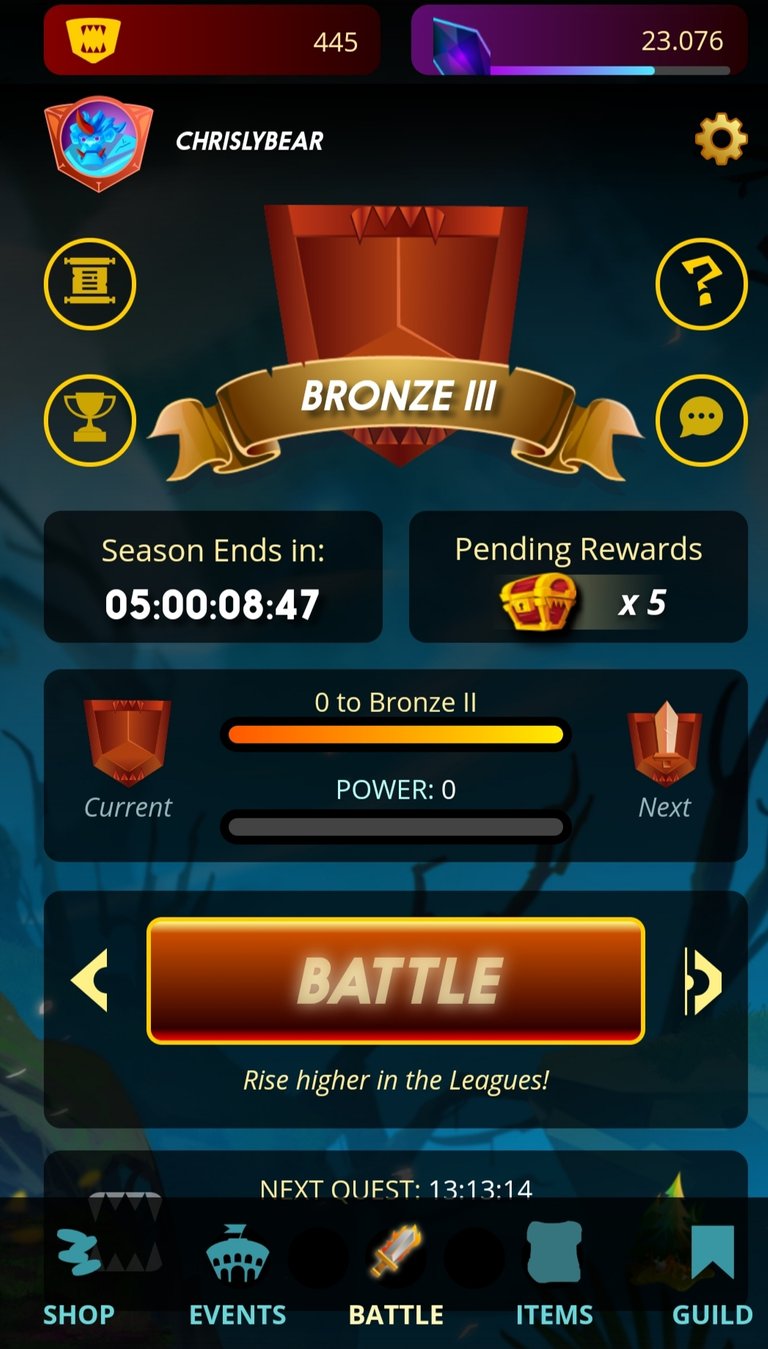The height and width of the screenshot is (1349, 768).
Task: Tap the CHRISLYBEAR profile avatar
Action: pyautogui.click(x=98, y=143)
